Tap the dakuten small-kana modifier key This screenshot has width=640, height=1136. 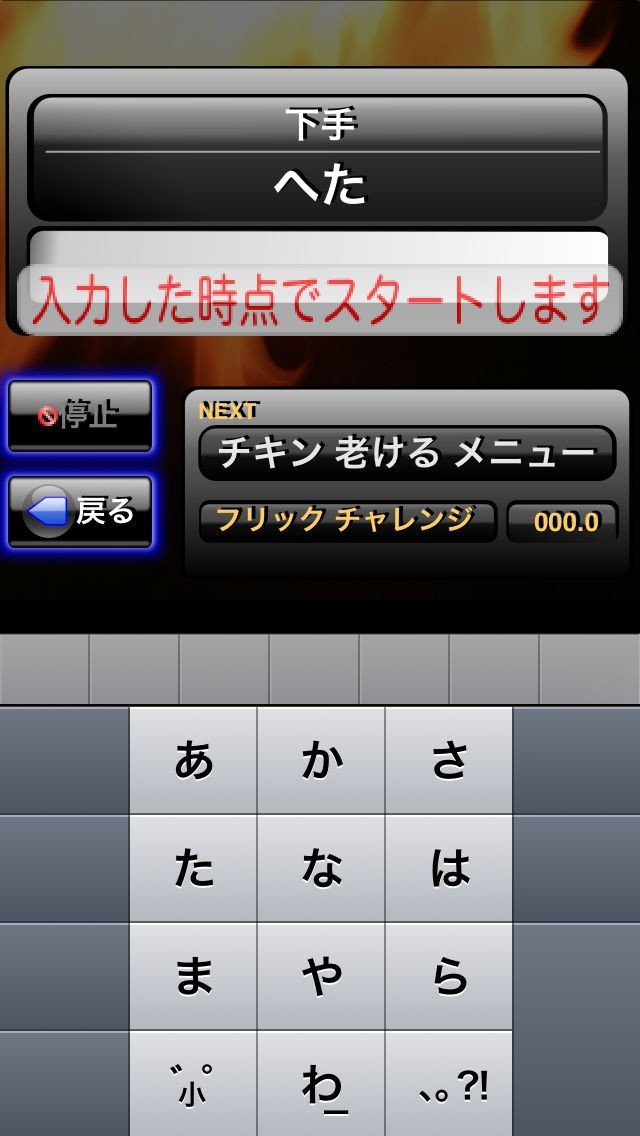(x=194, y=1084)
